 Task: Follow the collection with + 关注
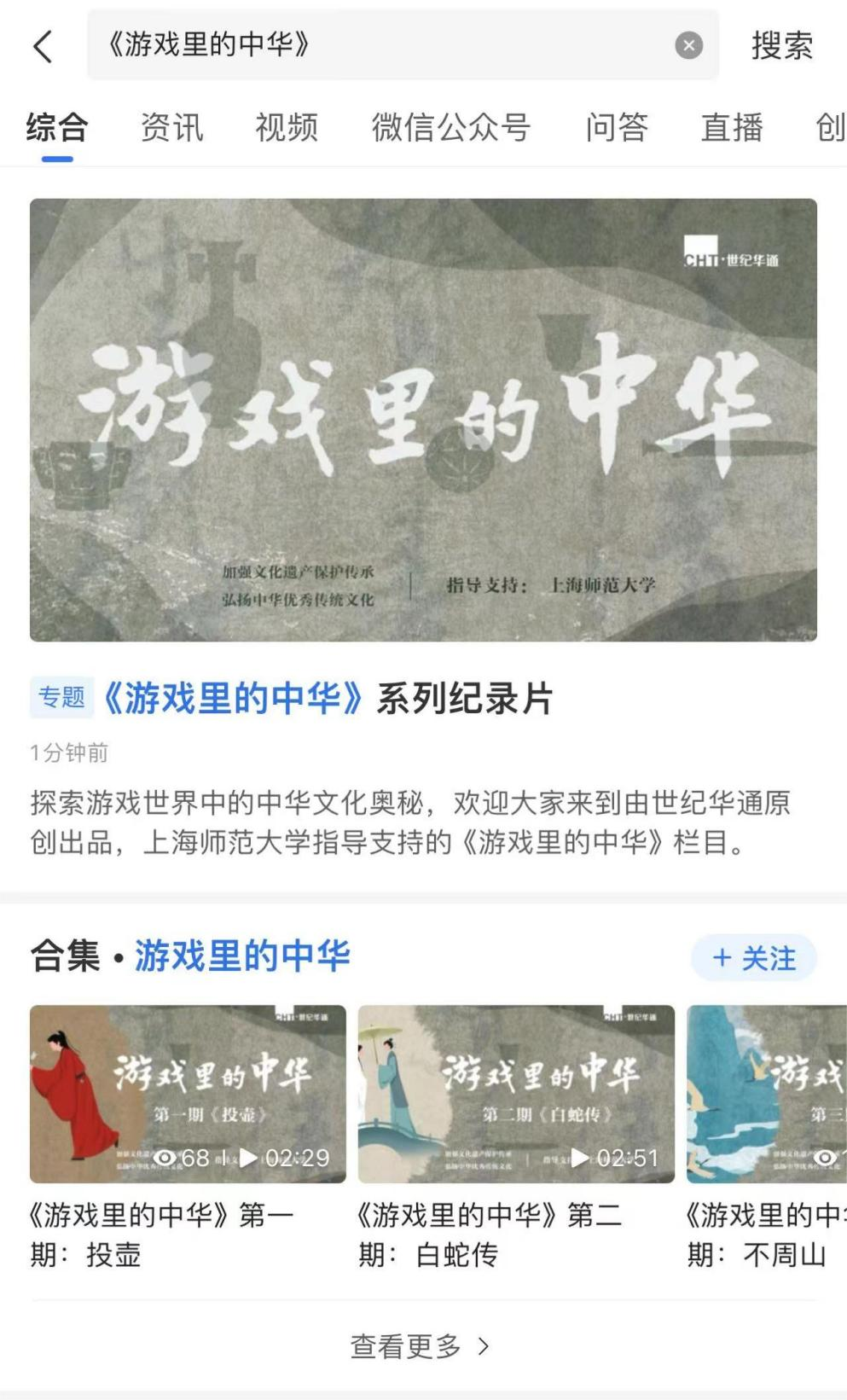753,958
